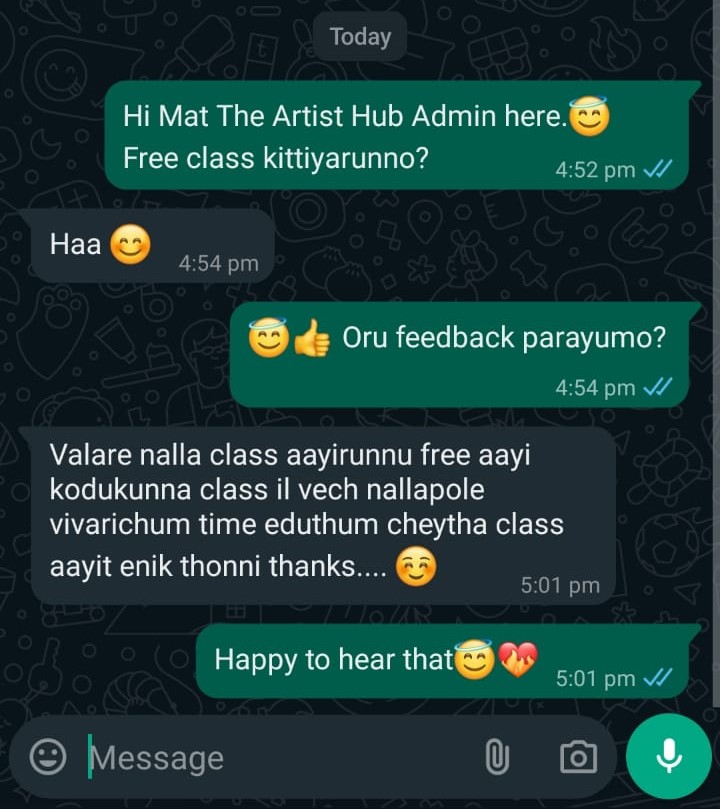Screen dimensions: 720x809
Task: Tap the Message text field
Action: click(x=270, y=758)
